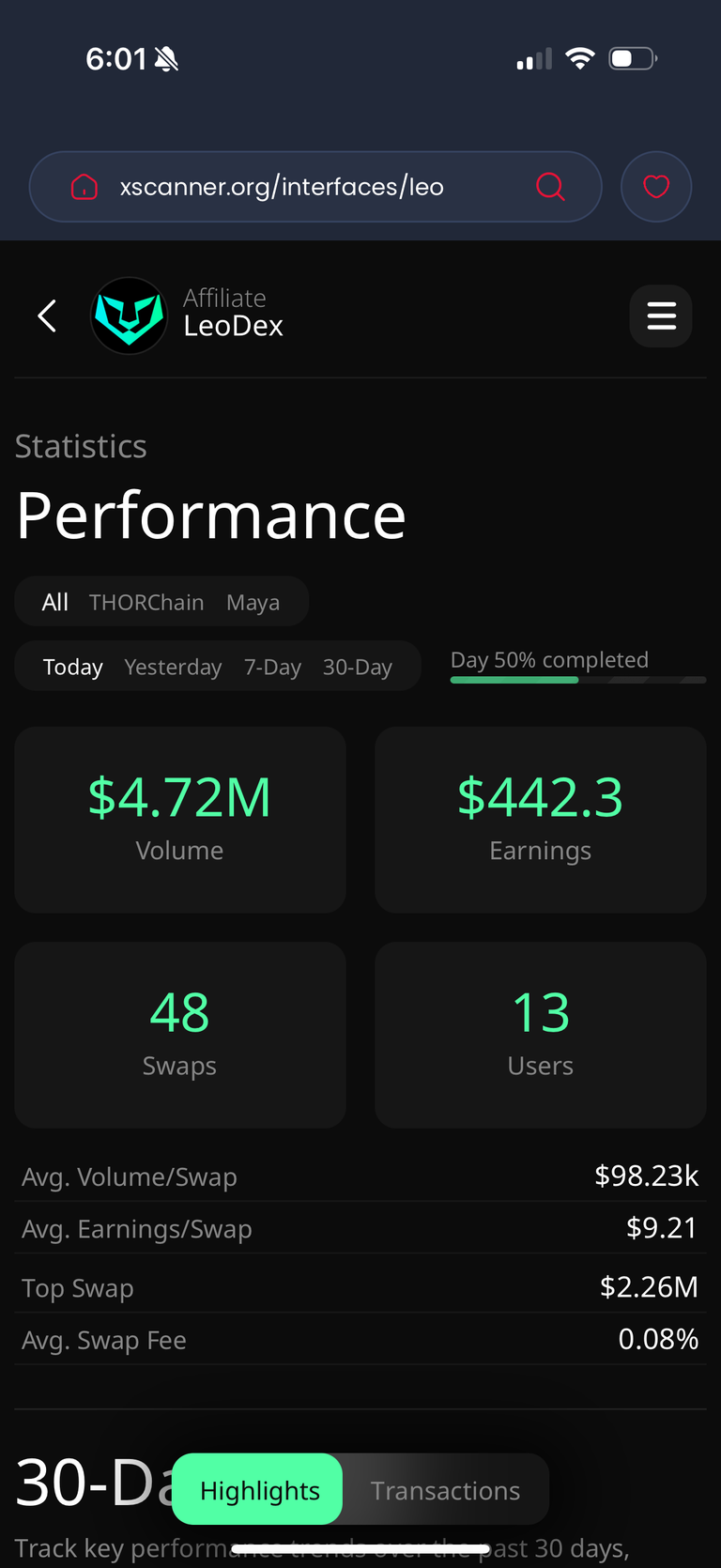
Task: Switch to Yesterday period
Action: click(x=173, y=667)
